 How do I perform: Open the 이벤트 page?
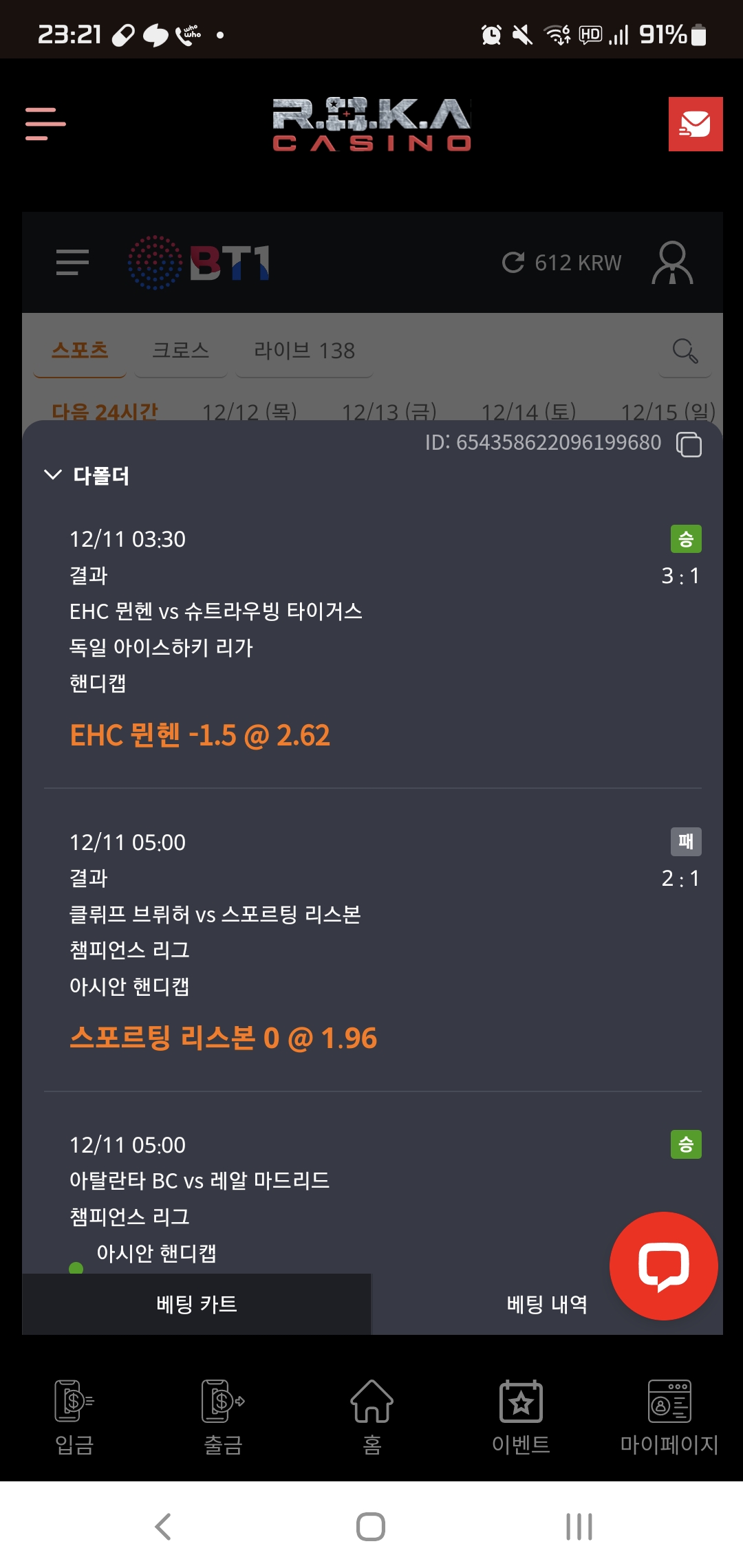pyautogui.click(x=521, y=1417)
